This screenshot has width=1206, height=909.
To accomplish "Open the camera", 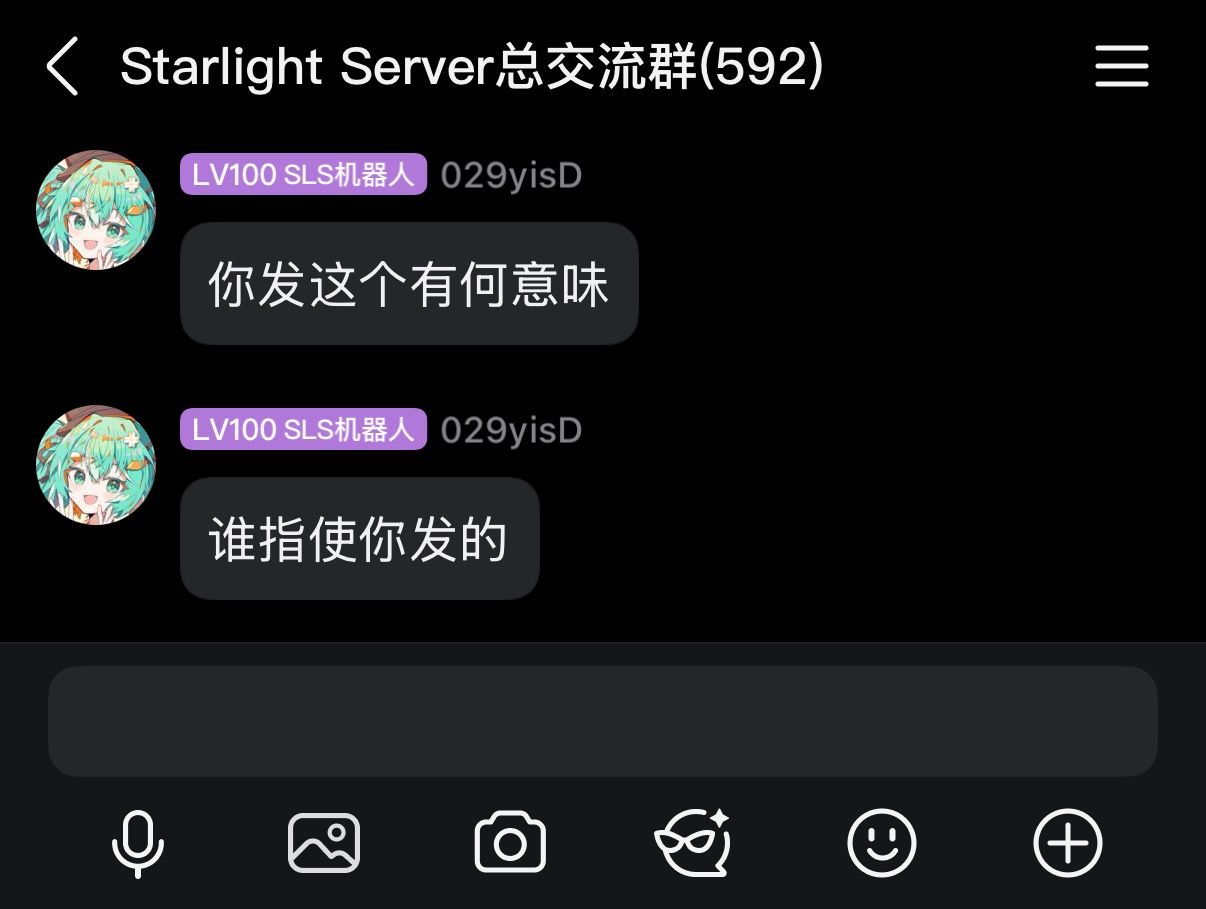I will (x=510, y=843).
